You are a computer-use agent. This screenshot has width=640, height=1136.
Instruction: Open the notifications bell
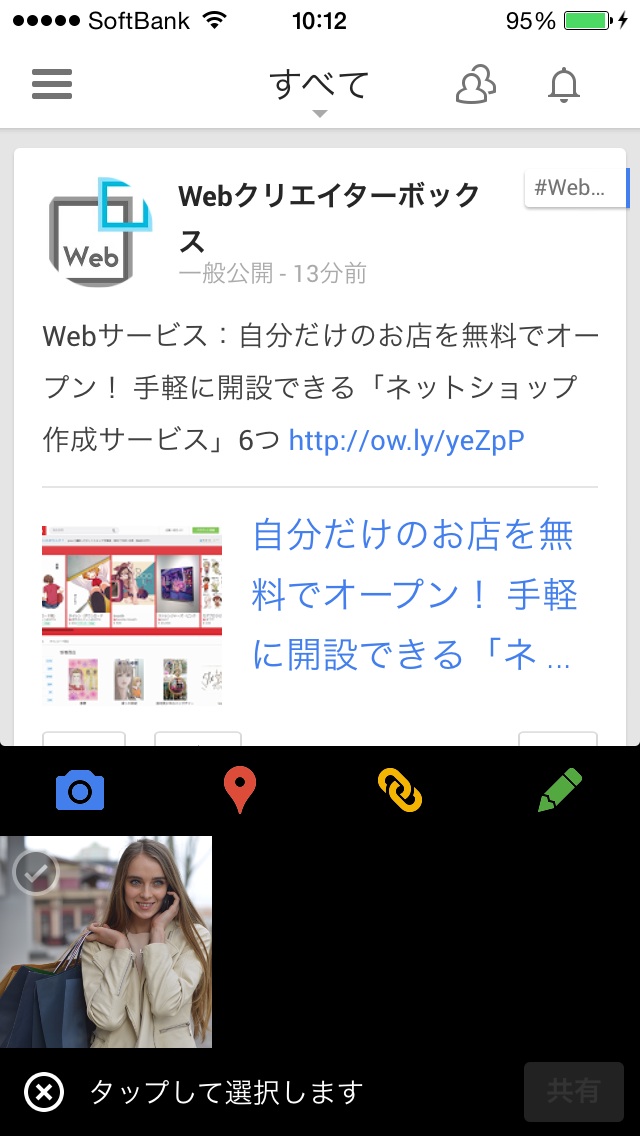click(563, 84)
